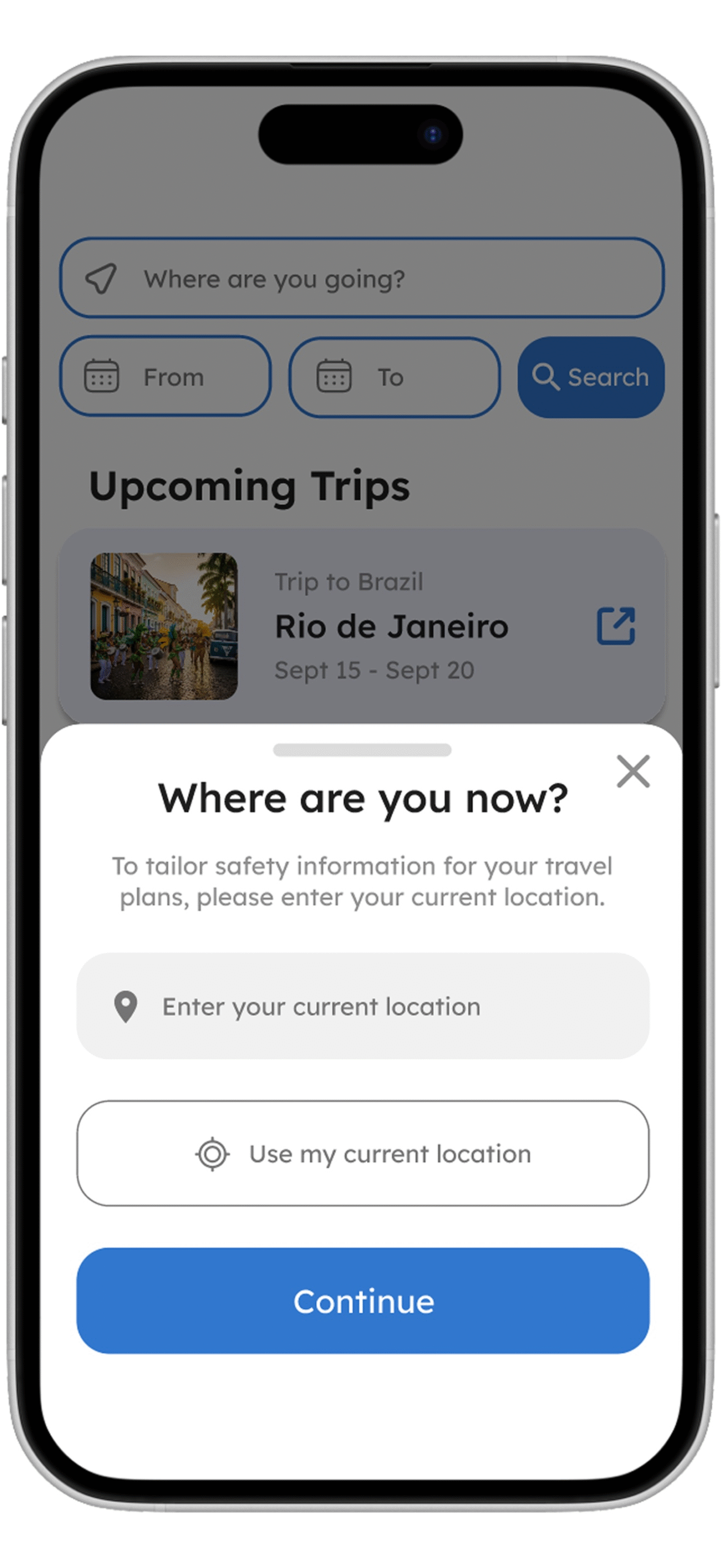Viewport: 722px width, 1568px height.
Task: Select Use my current location
Action: click(362, 1153)
